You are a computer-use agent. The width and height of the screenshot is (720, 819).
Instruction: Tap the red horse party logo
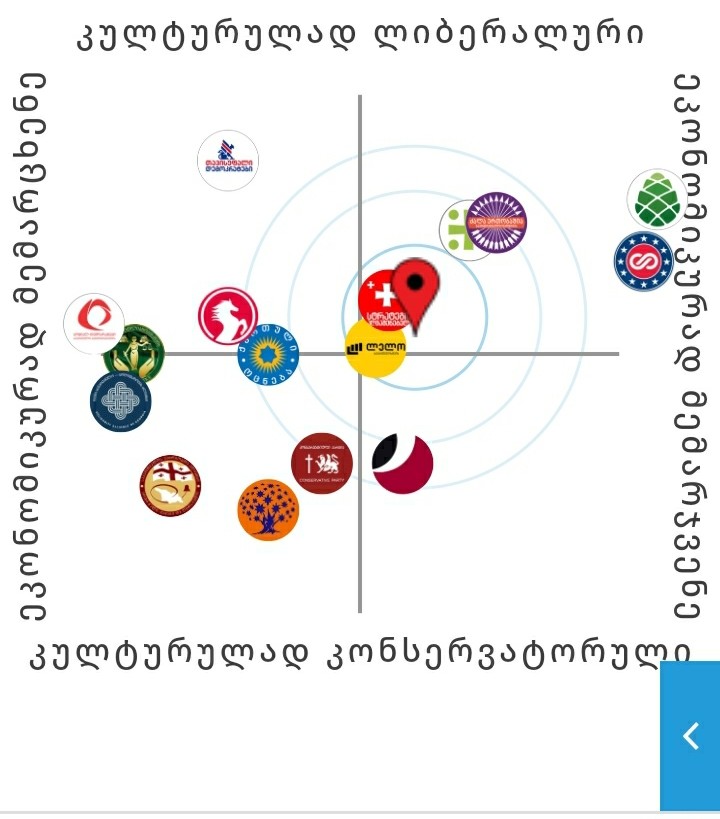point(228,316)
